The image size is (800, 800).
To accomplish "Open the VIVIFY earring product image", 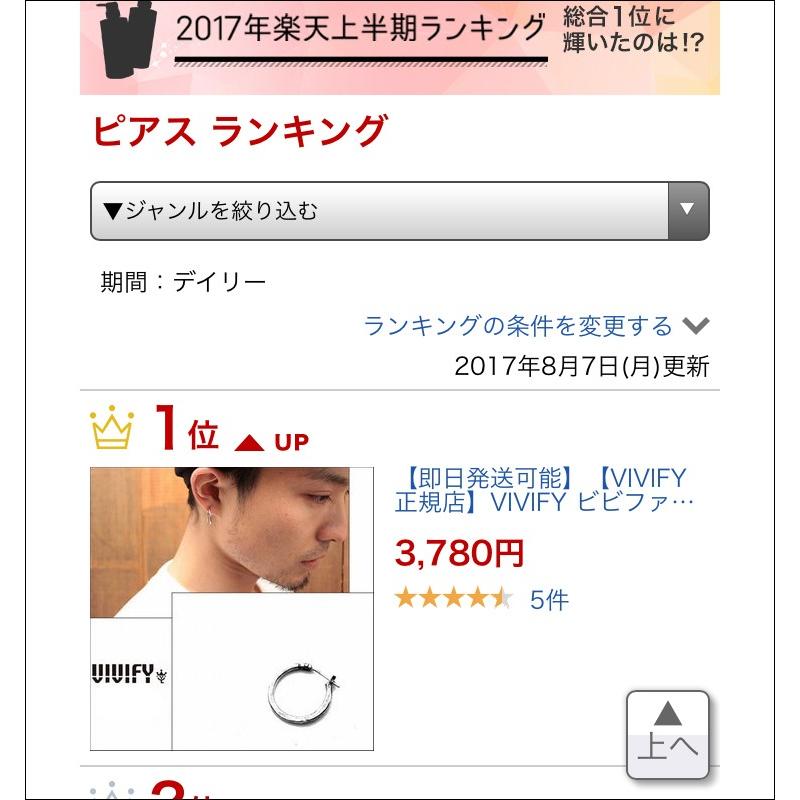I will tap(232, 609).
